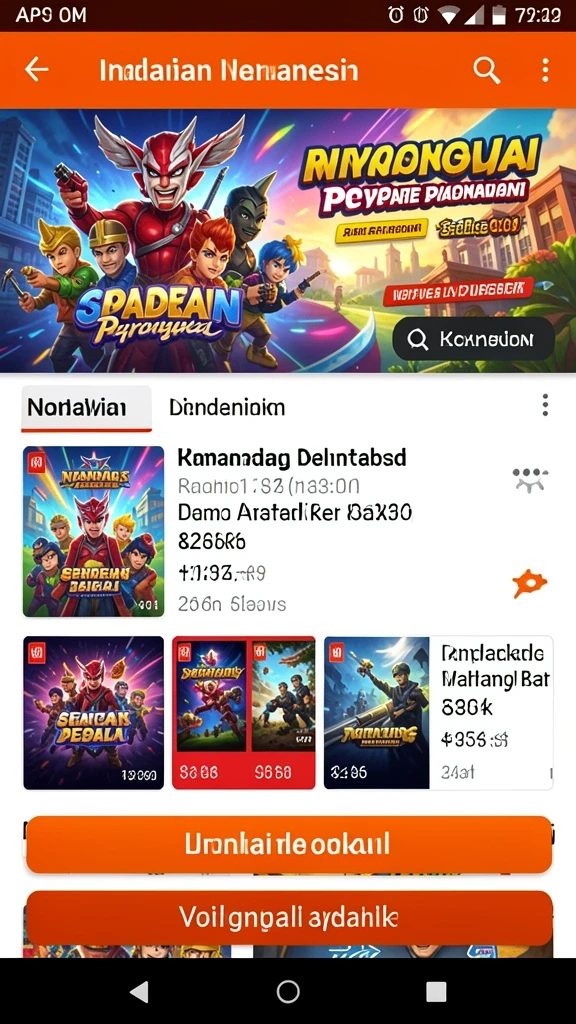
Task: Tap the Uronhai rle ookanl button
Action: click(x=289, y=844)
